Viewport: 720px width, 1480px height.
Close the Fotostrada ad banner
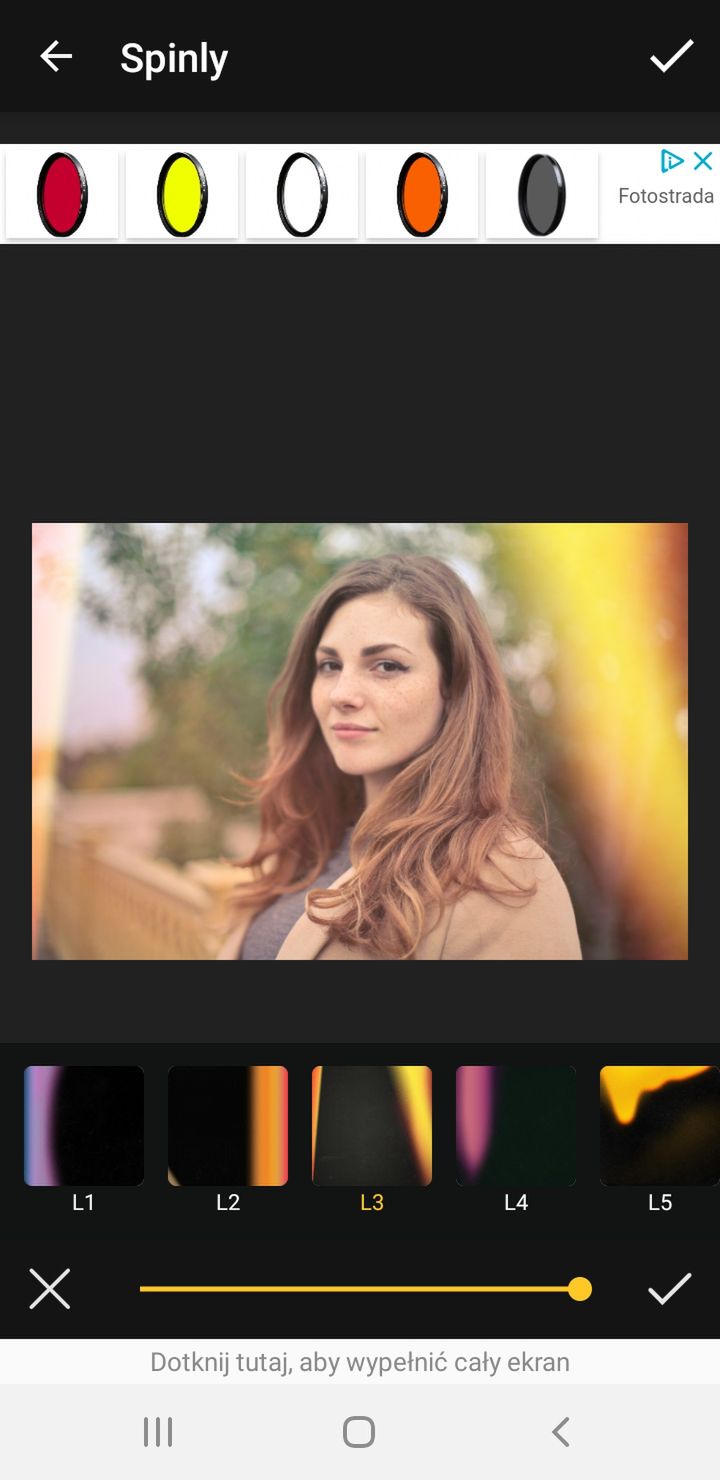coord(703,161)
